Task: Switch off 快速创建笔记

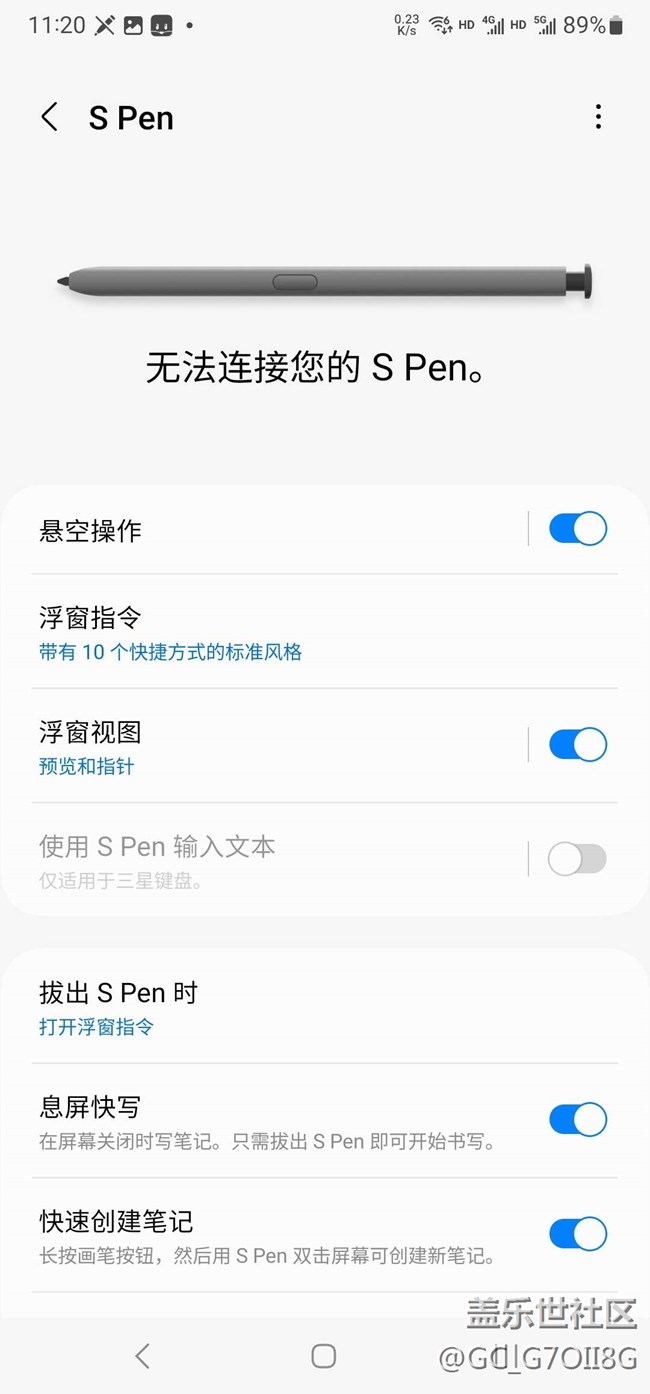Action: point(577,1234)
